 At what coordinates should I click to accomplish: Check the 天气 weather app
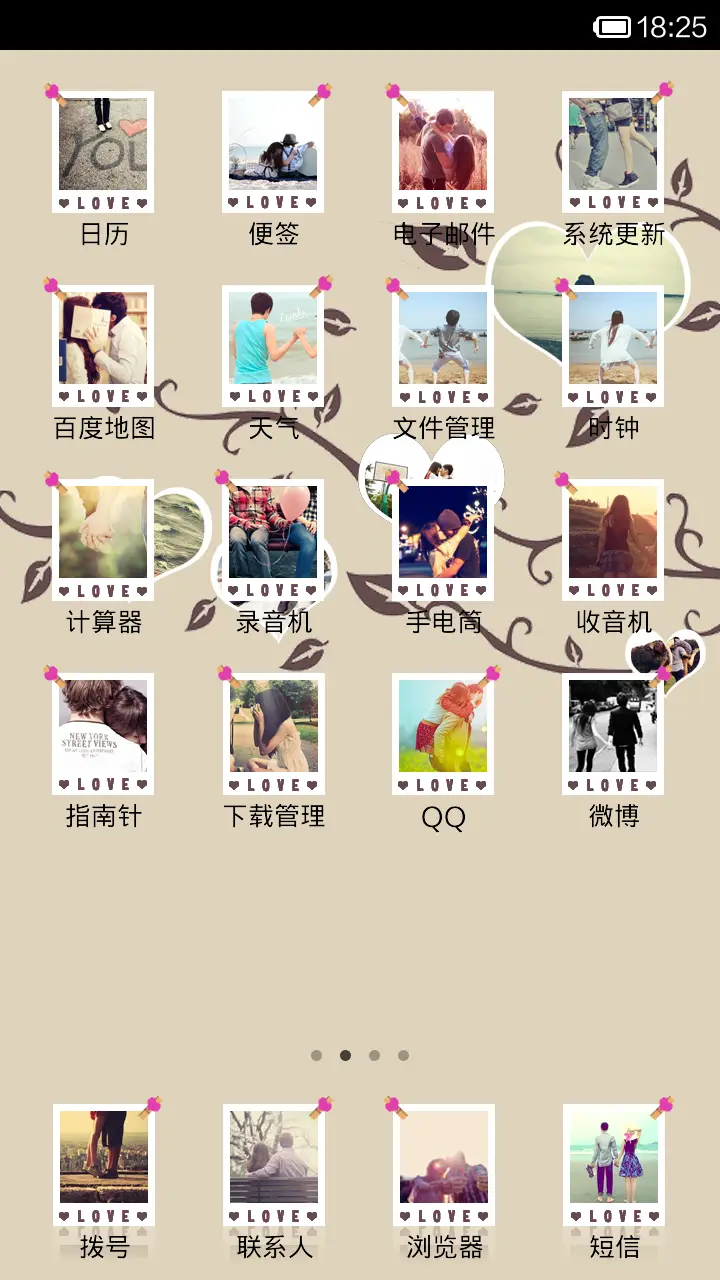[x=273, y=345]
